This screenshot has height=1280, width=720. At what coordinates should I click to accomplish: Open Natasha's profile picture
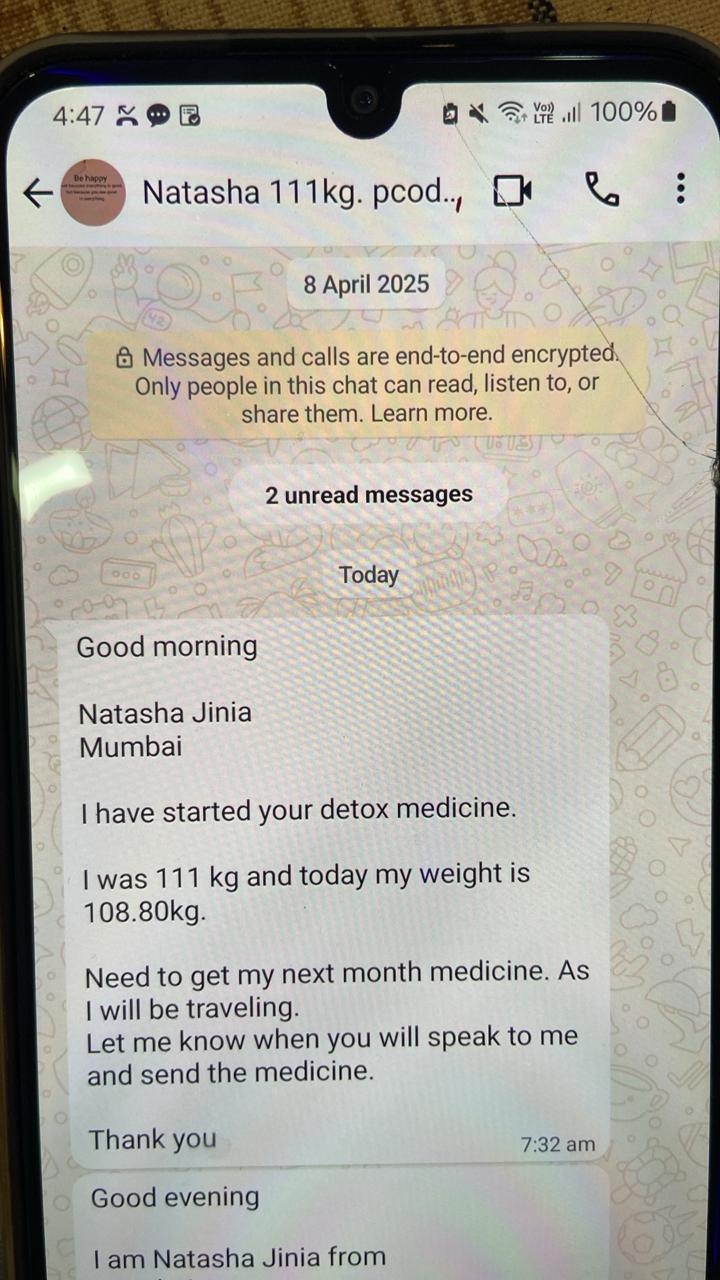[93, 192]
